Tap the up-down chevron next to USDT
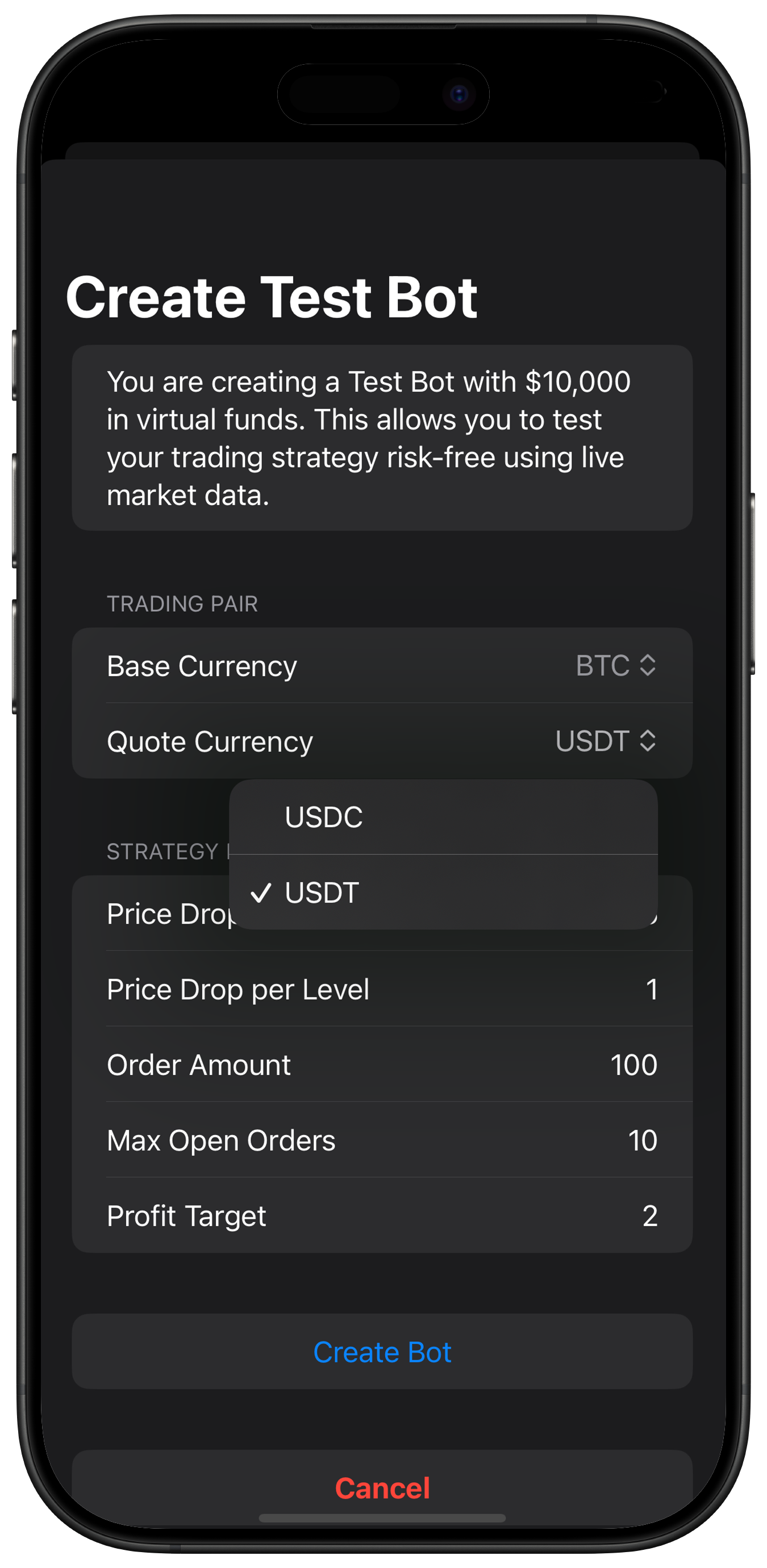Screen dimensions: 767x1568 [x=648, y=742]
